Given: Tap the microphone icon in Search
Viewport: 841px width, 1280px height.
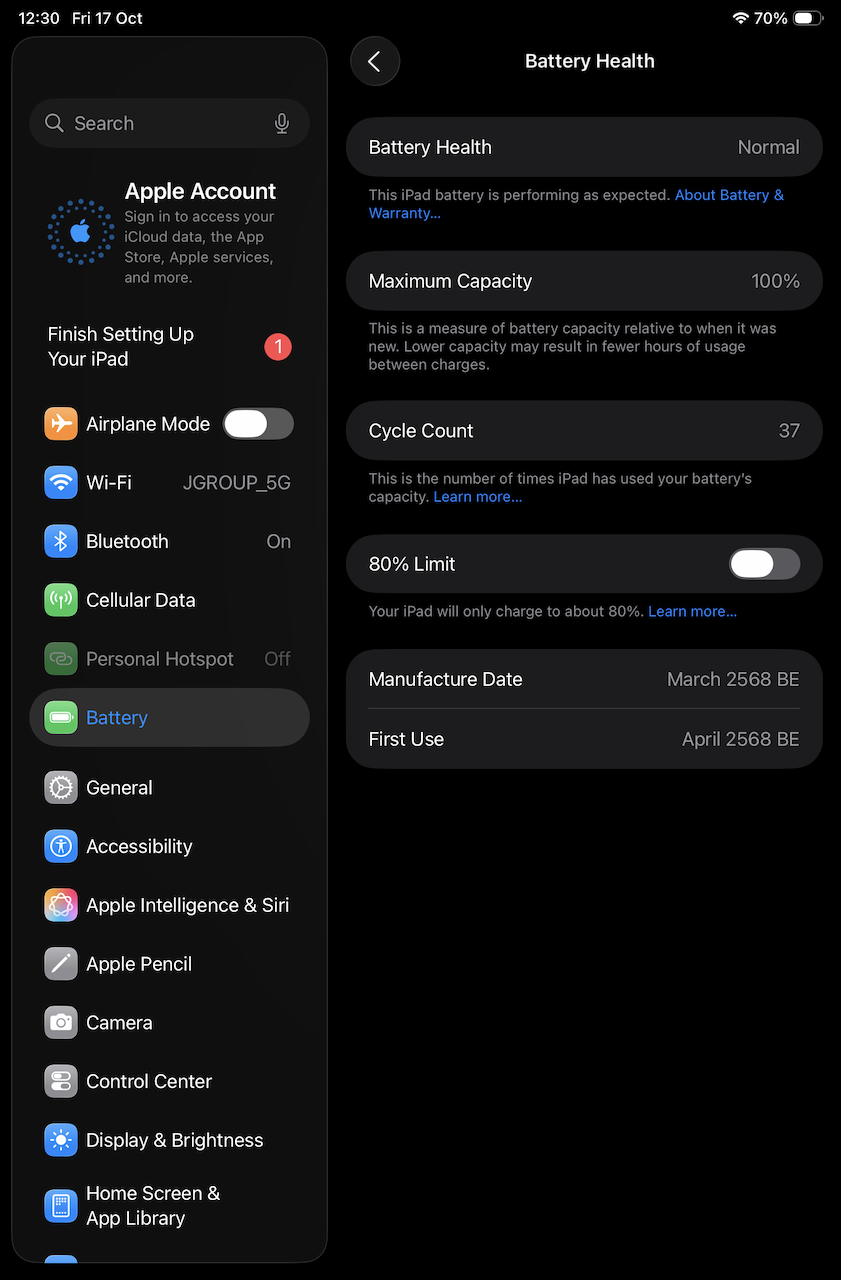Looking at the screenshot, I should tap(282, 123).
